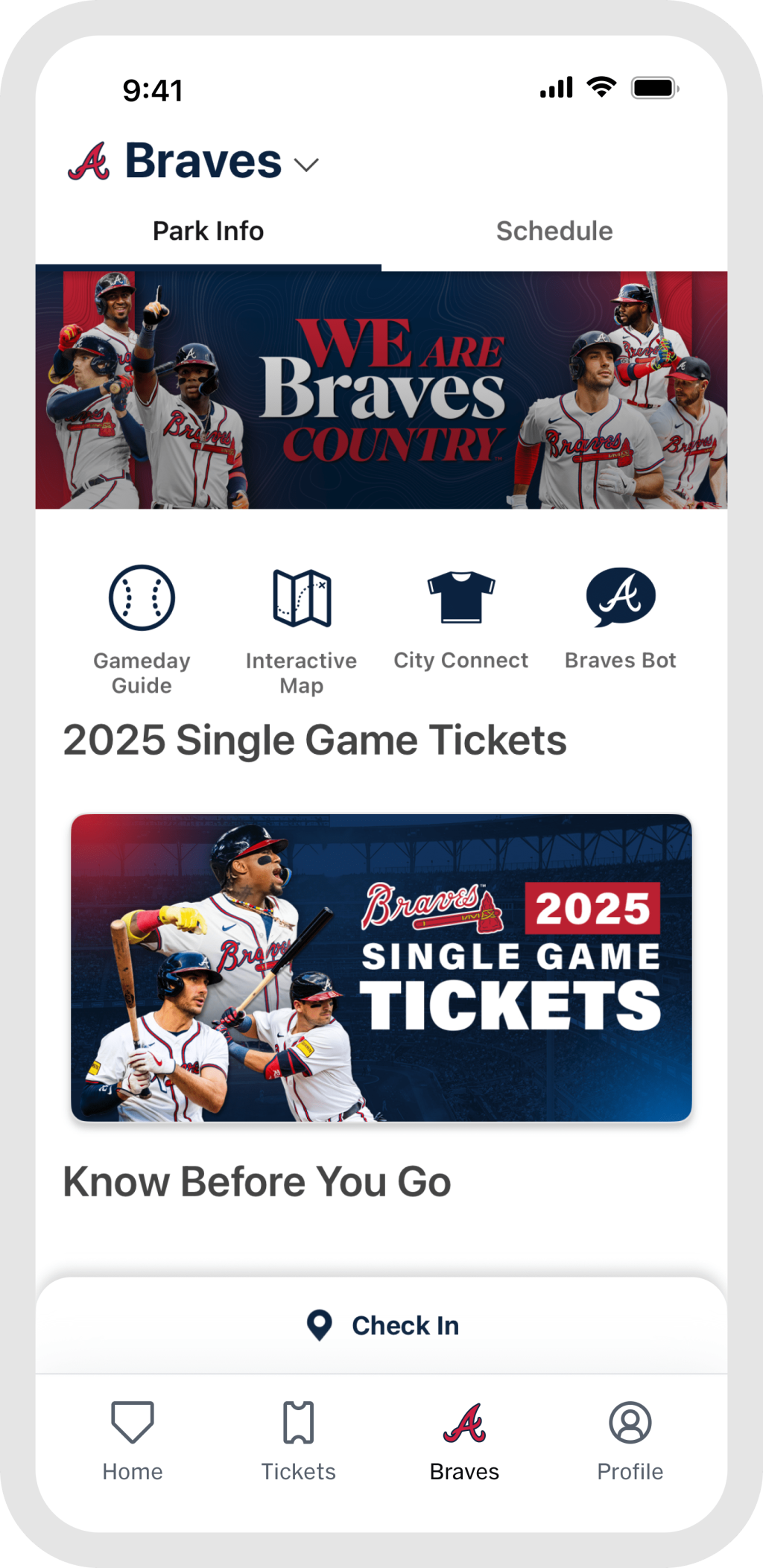Expand the Braves team selector chevron
This screenshot has height=1568, width=763.
pos(306,165)
